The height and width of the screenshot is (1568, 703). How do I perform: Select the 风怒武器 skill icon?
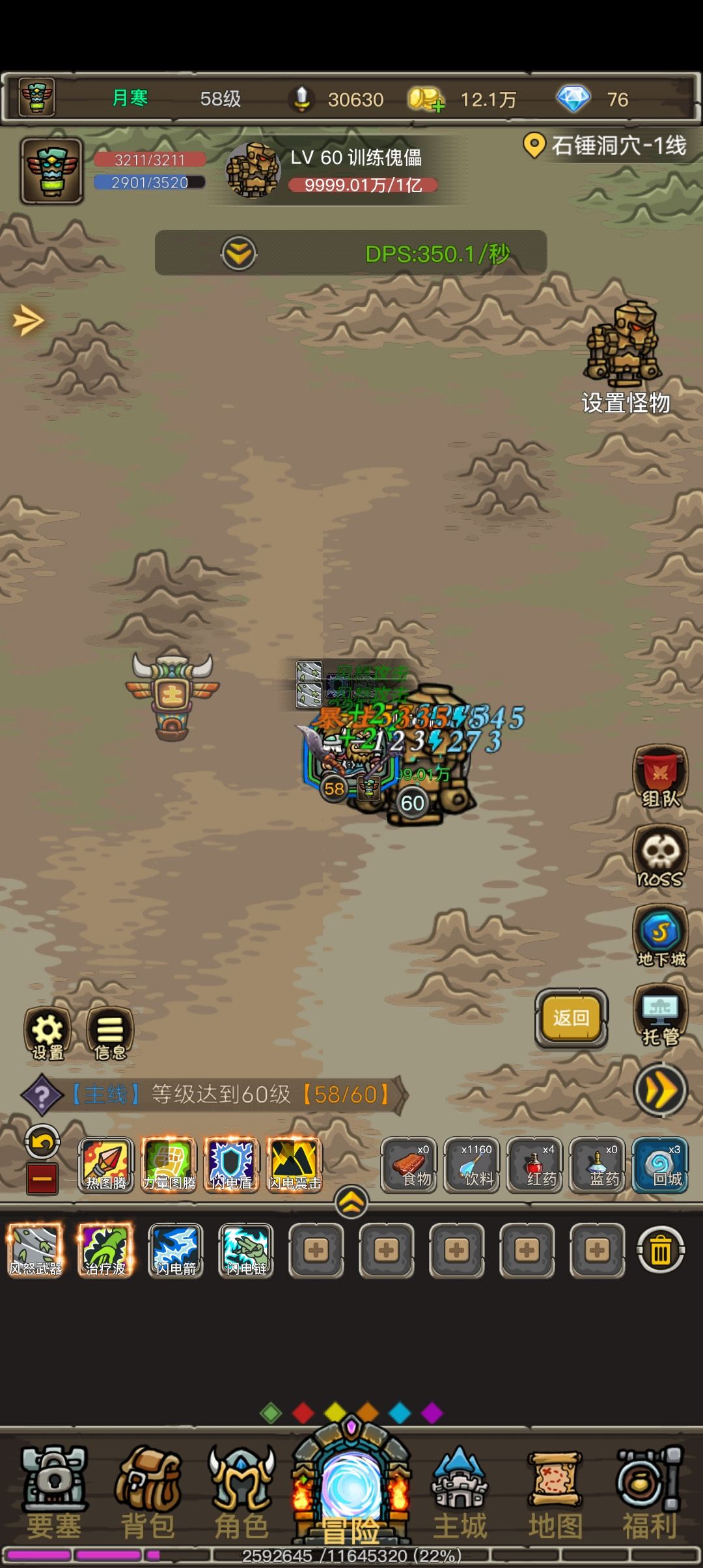point(36,1251)
